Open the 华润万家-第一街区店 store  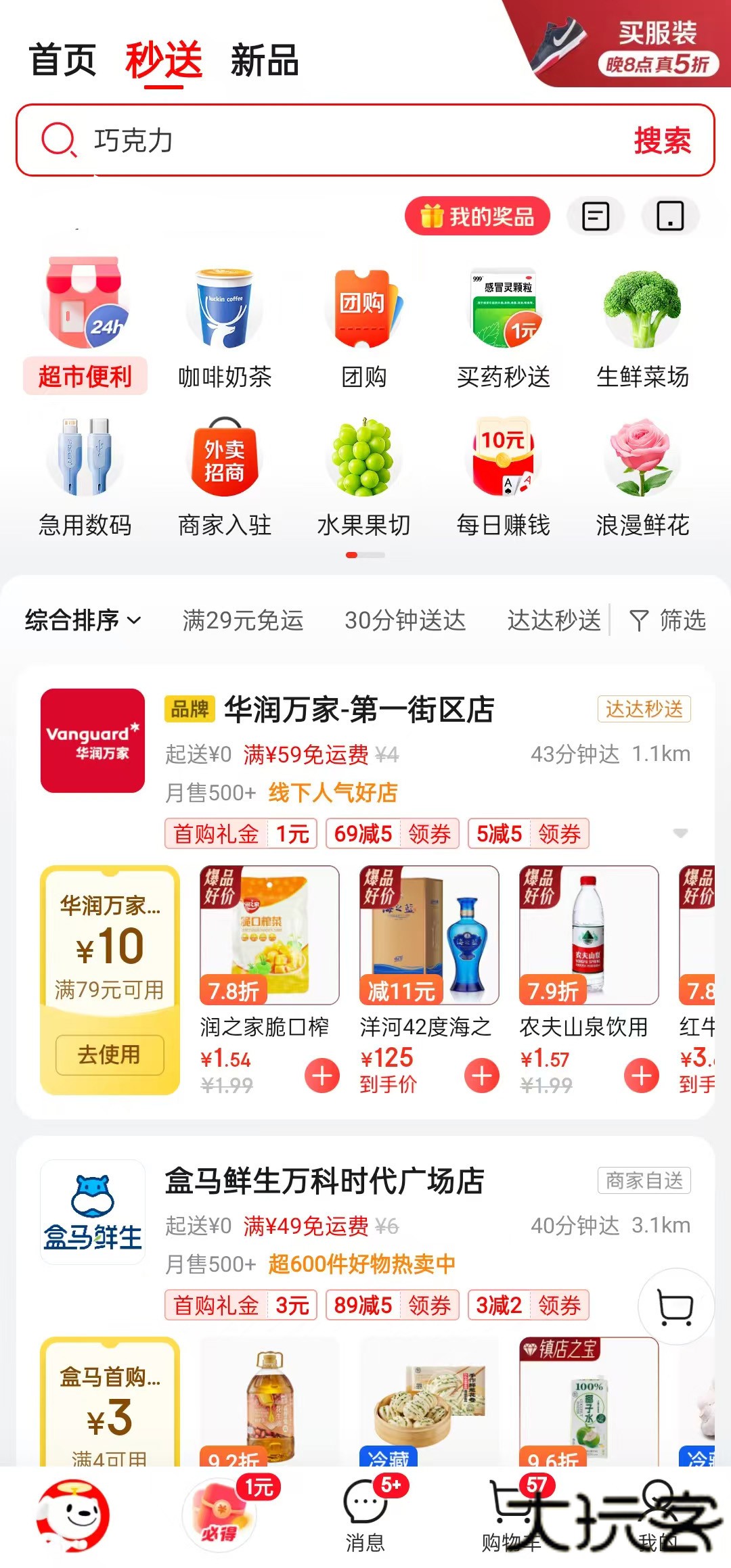359,710
